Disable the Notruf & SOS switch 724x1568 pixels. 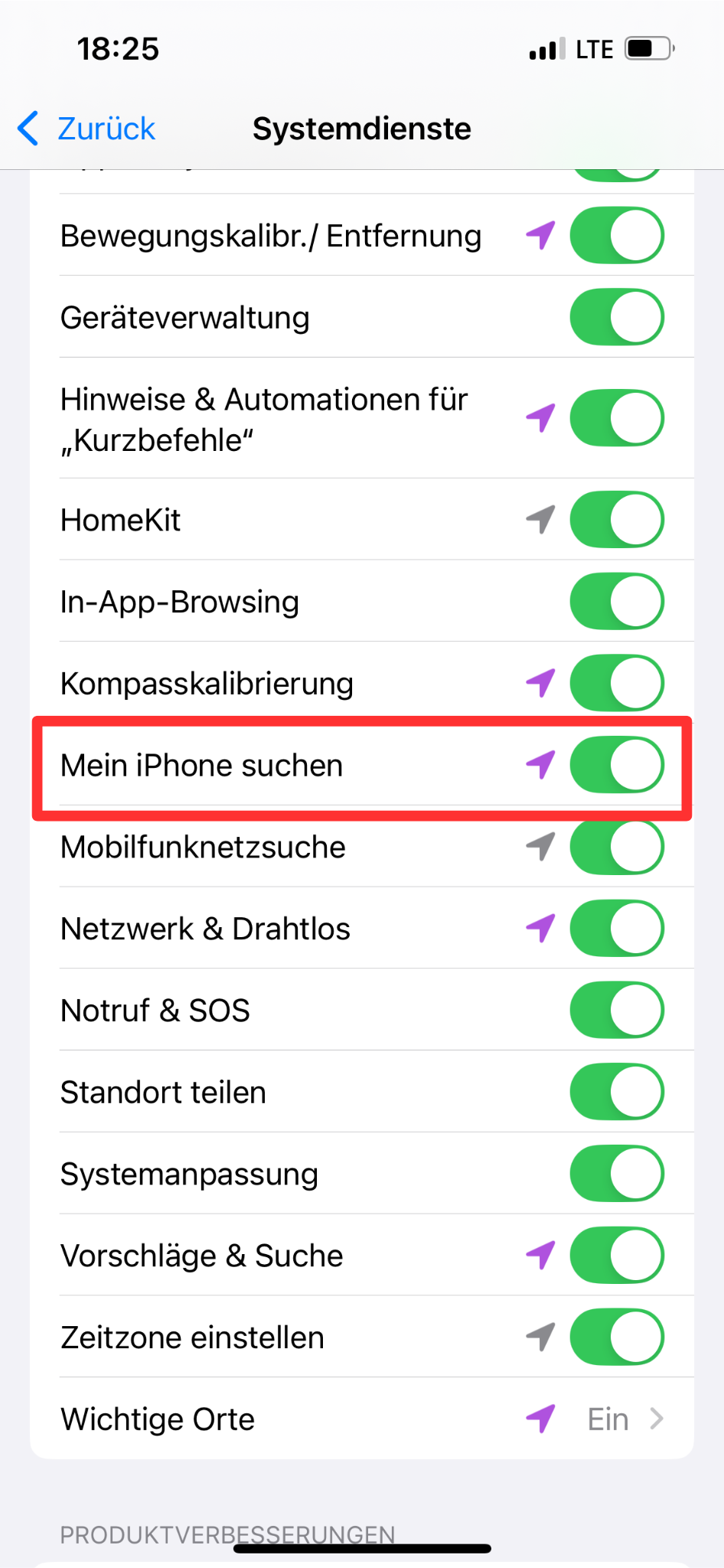[x=617, y=1011]
